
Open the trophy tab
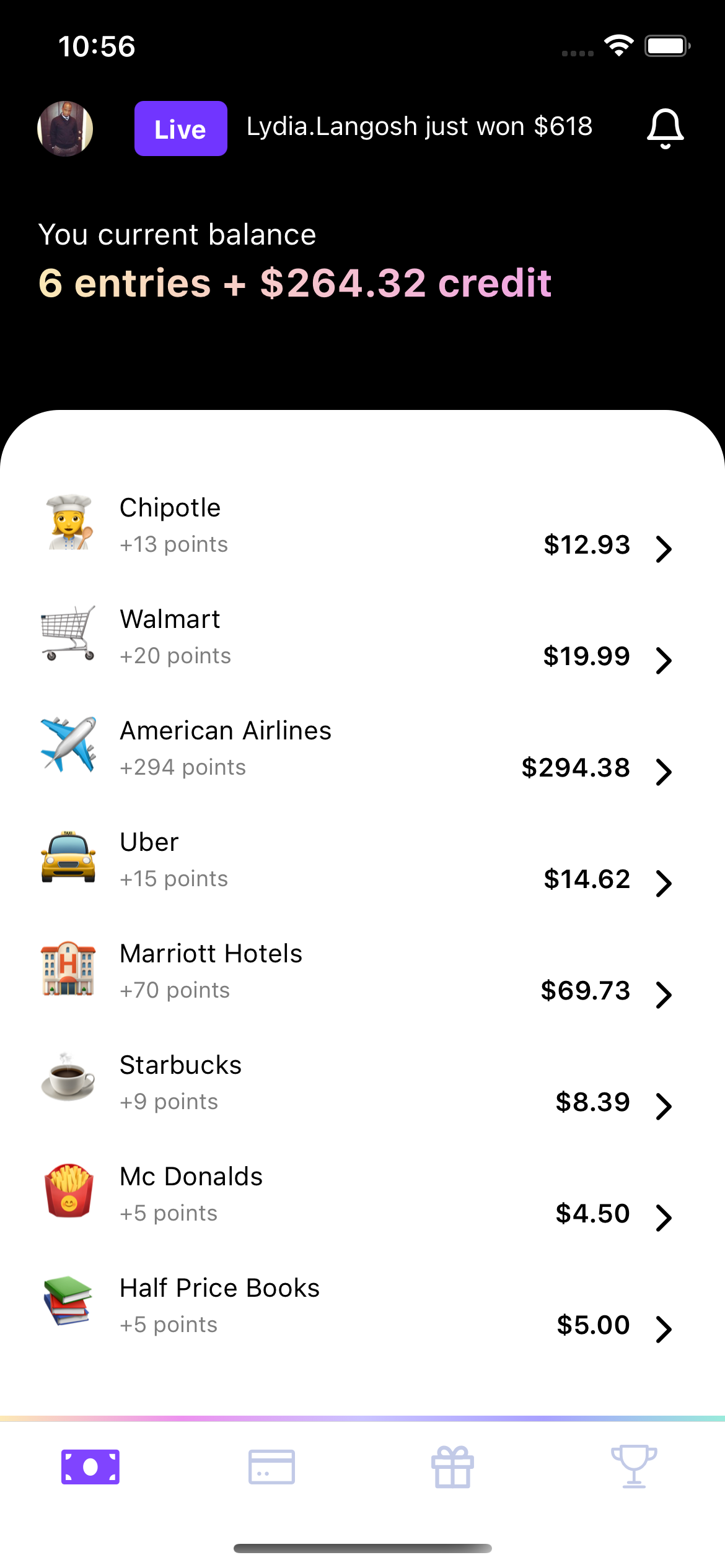[x=633, y=1466]
